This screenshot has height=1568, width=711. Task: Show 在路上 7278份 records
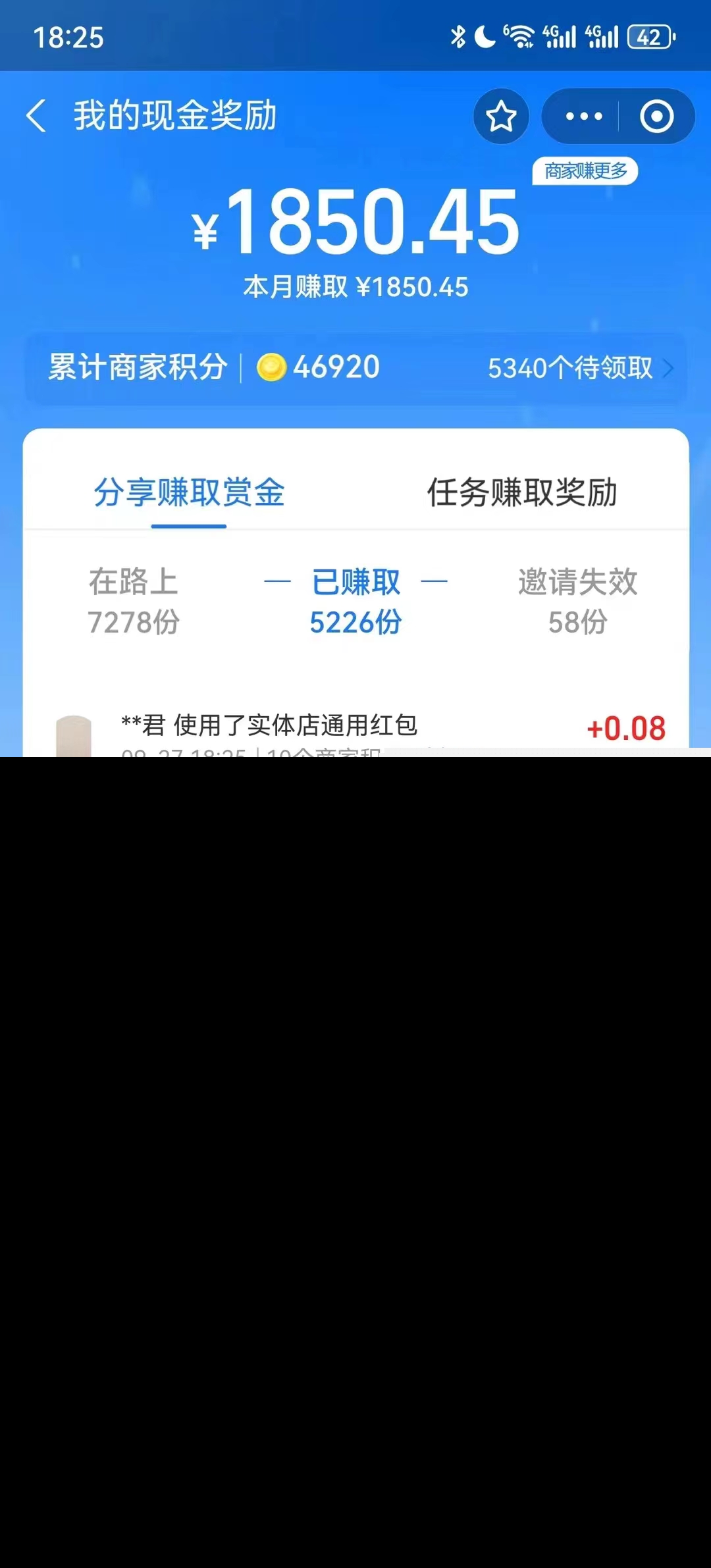pyautogui.click(x=134, y=602)
